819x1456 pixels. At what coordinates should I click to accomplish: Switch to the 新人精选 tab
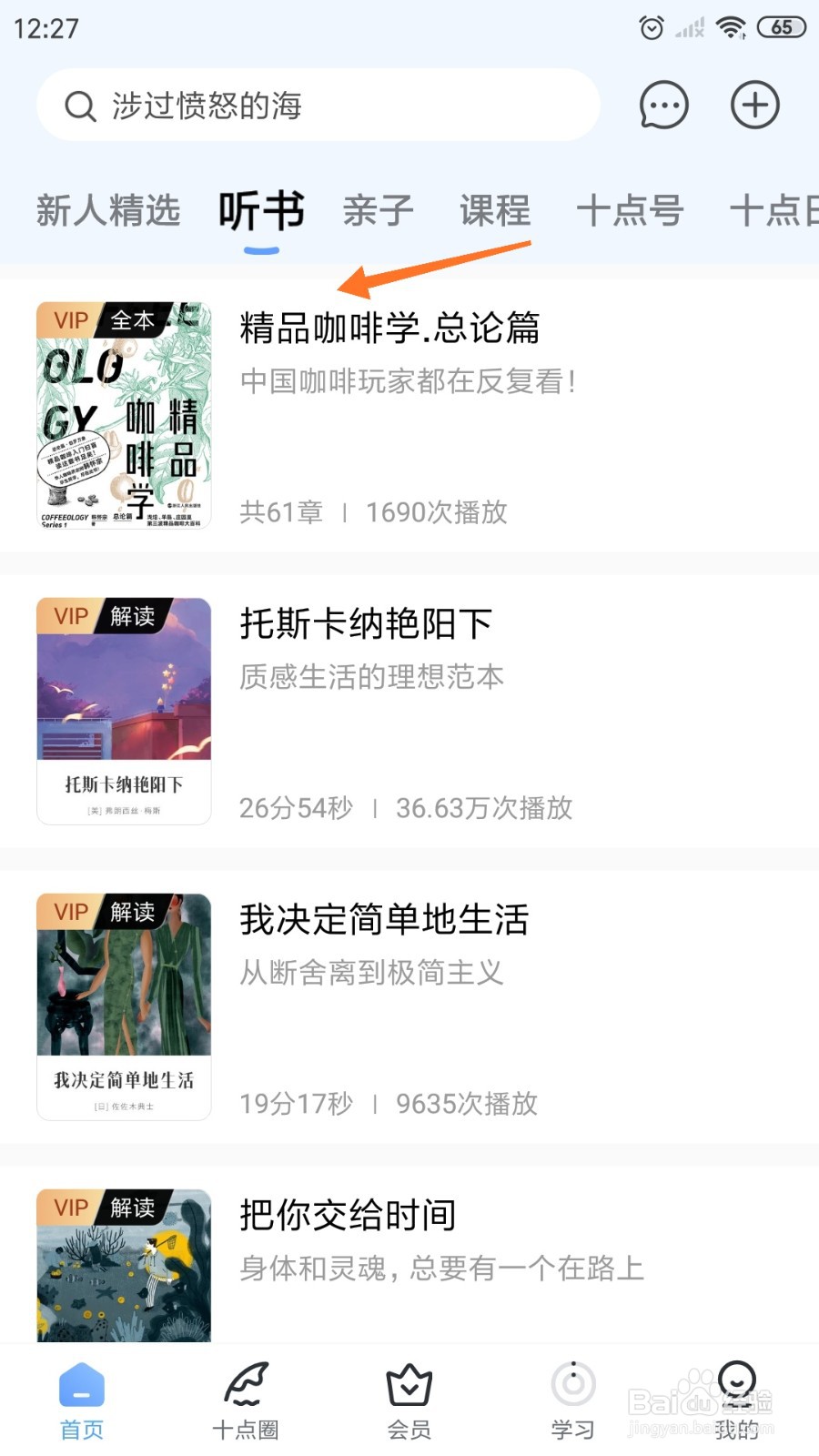pyautogui.click(x=108, y=211)
